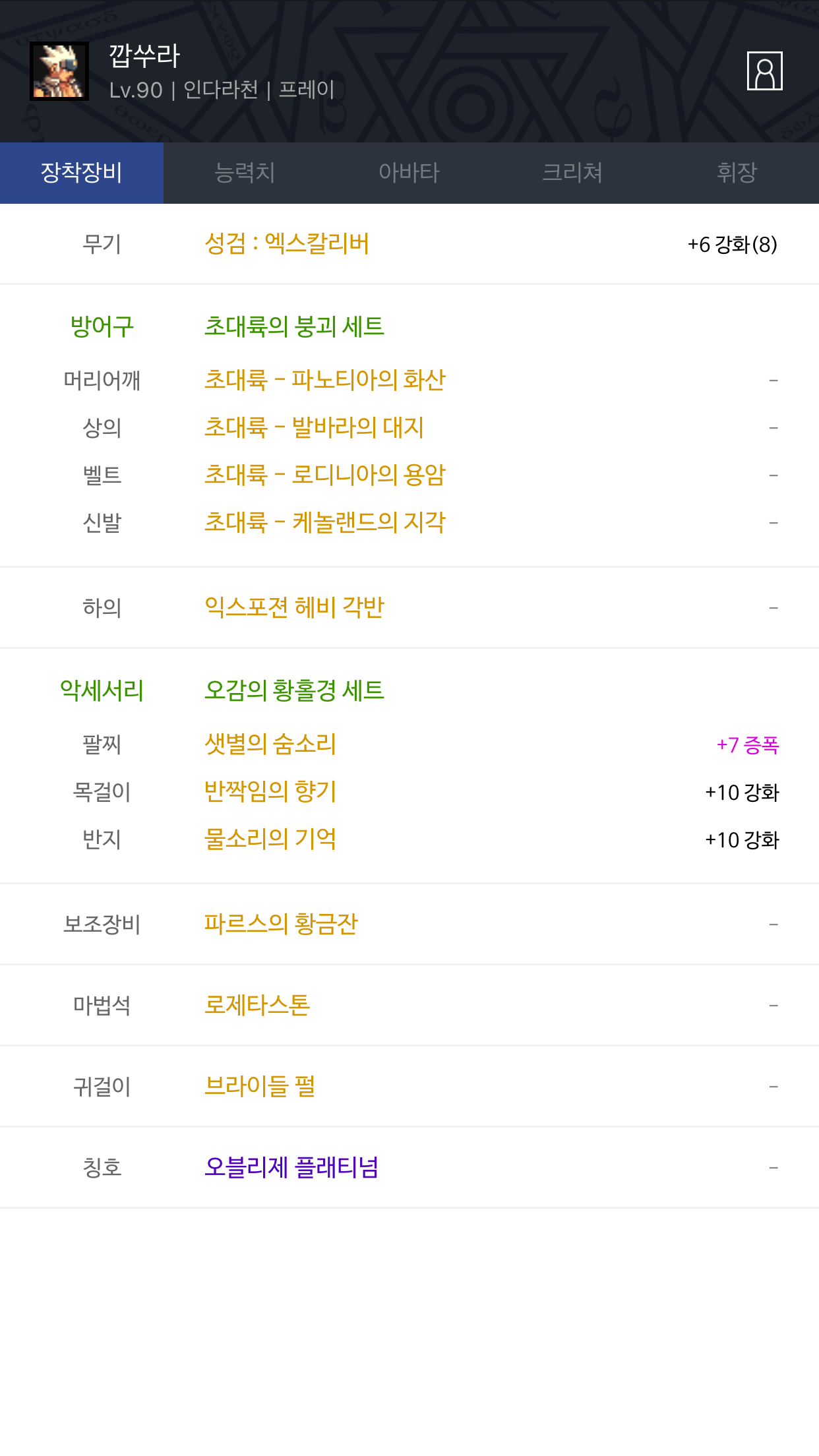Open the character profile icon
The image size is (819, 1456).
coord(764,71)
